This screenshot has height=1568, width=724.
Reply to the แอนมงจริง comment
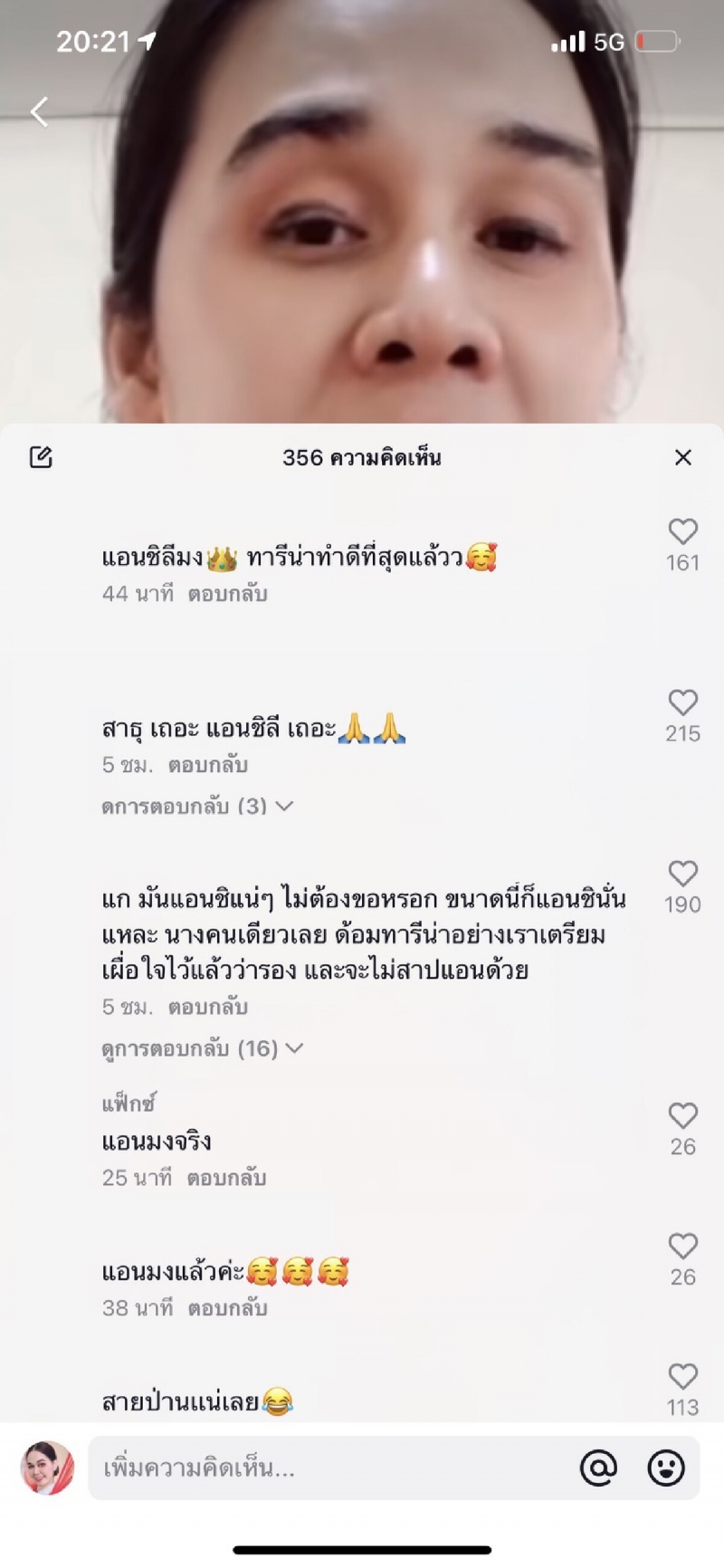coord(226,1179)
